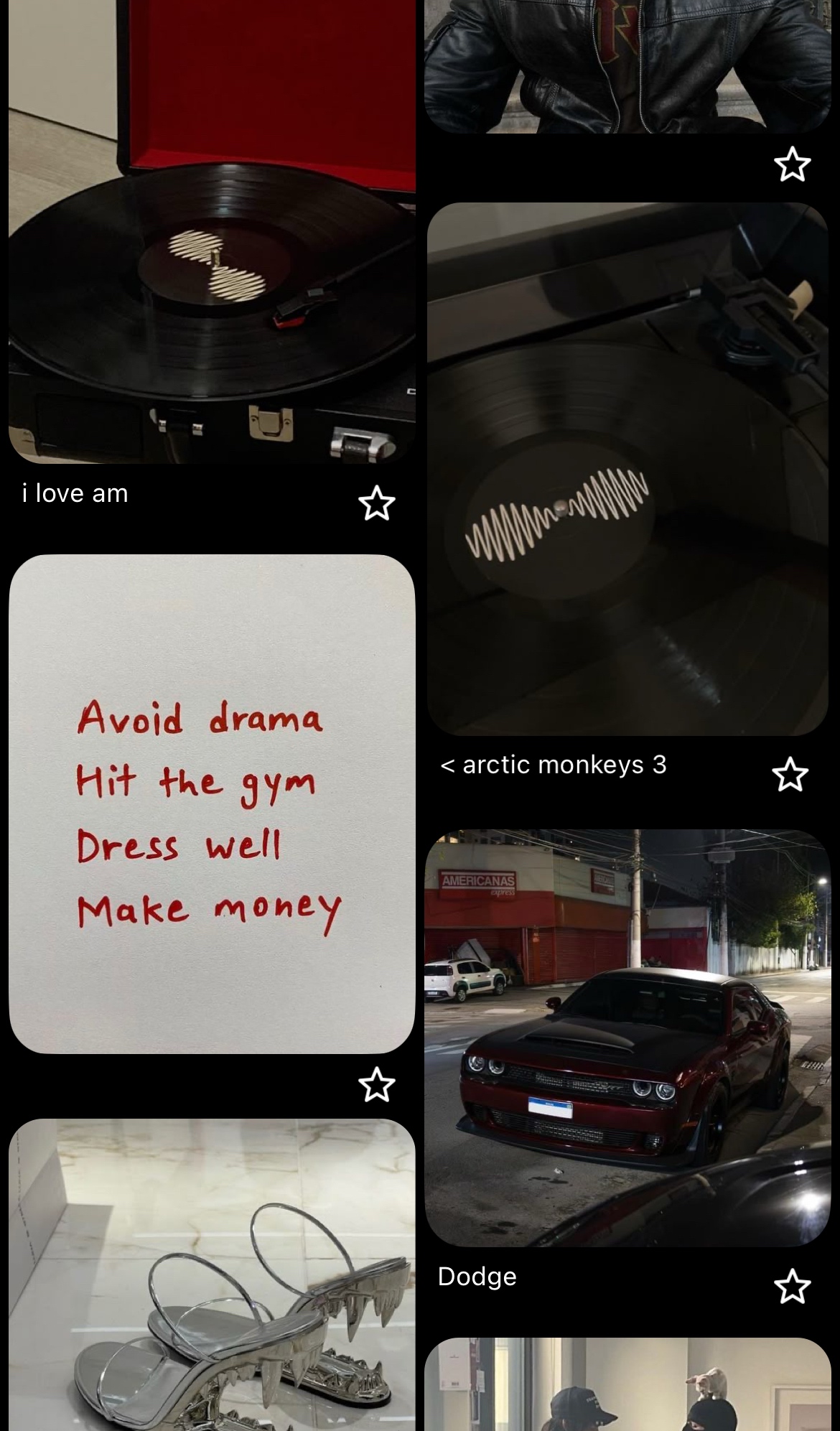840x1431 pixels.
Task: Favorite the Dodge pin
Action: coord(792,1286)
